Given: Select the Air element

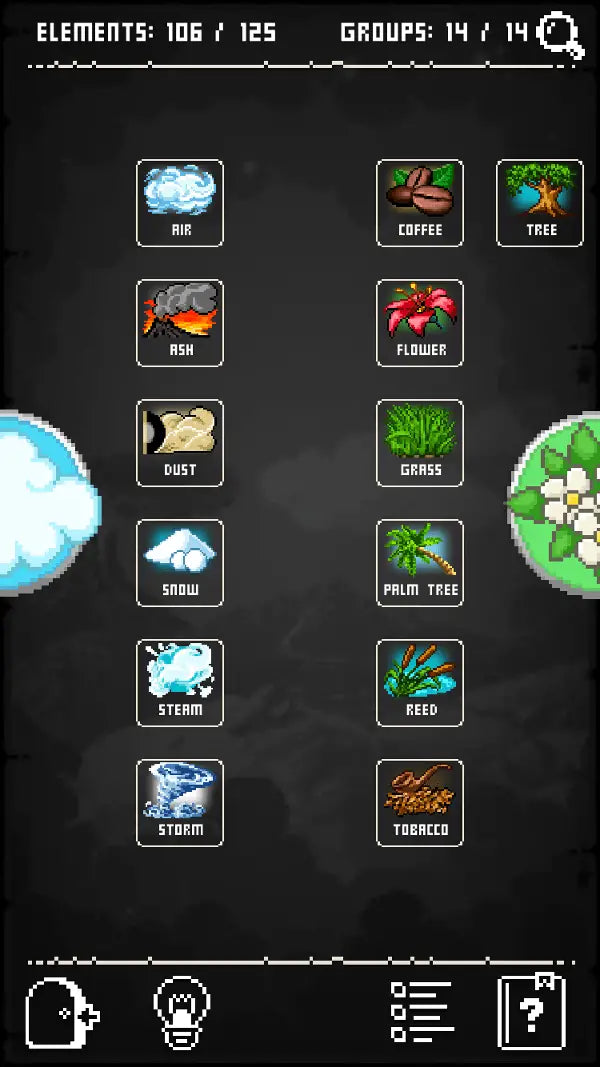Looking at the screenshot, I should click(180, 203).
